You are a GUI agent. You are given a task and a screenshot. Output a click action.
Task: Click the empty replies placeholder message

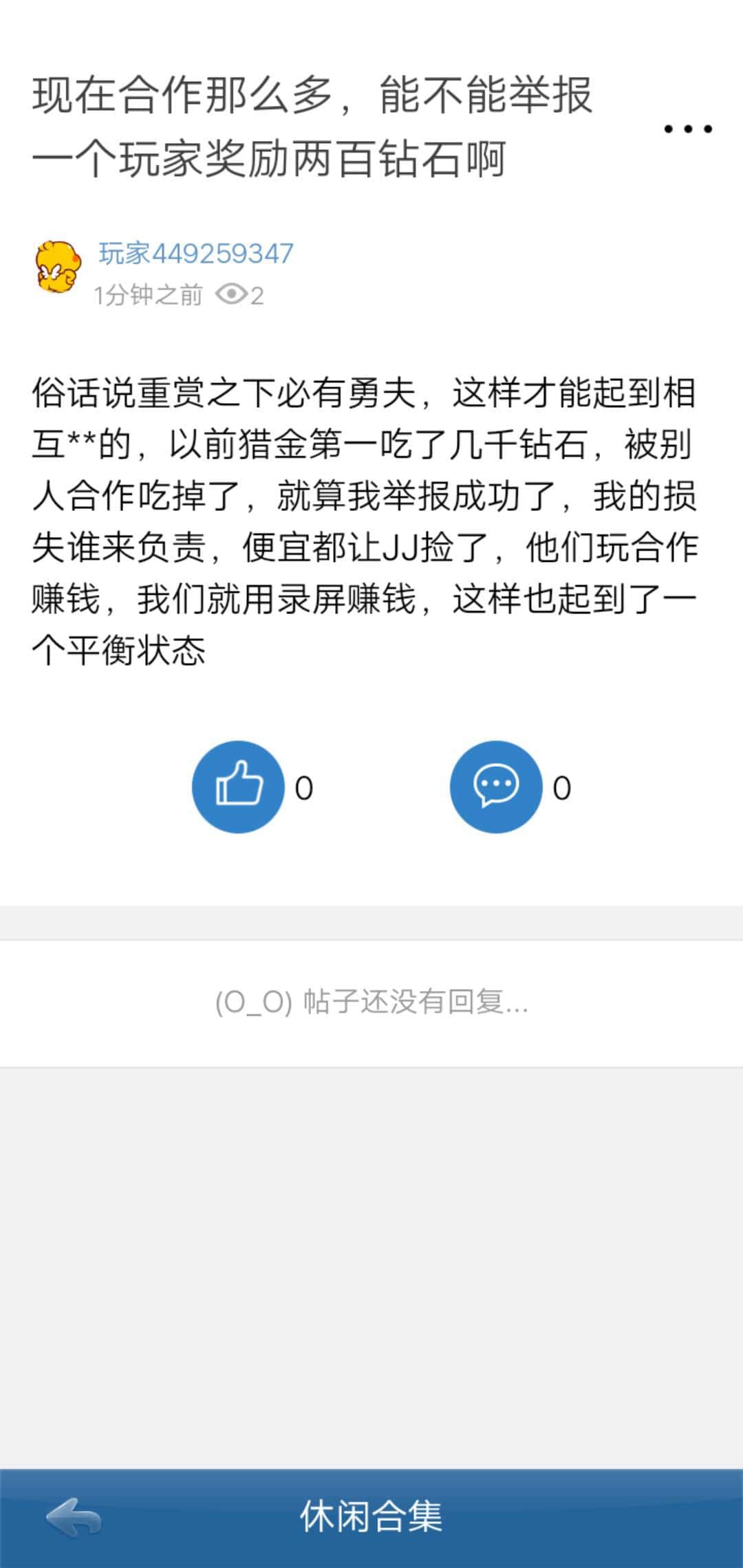[371, 1002]
